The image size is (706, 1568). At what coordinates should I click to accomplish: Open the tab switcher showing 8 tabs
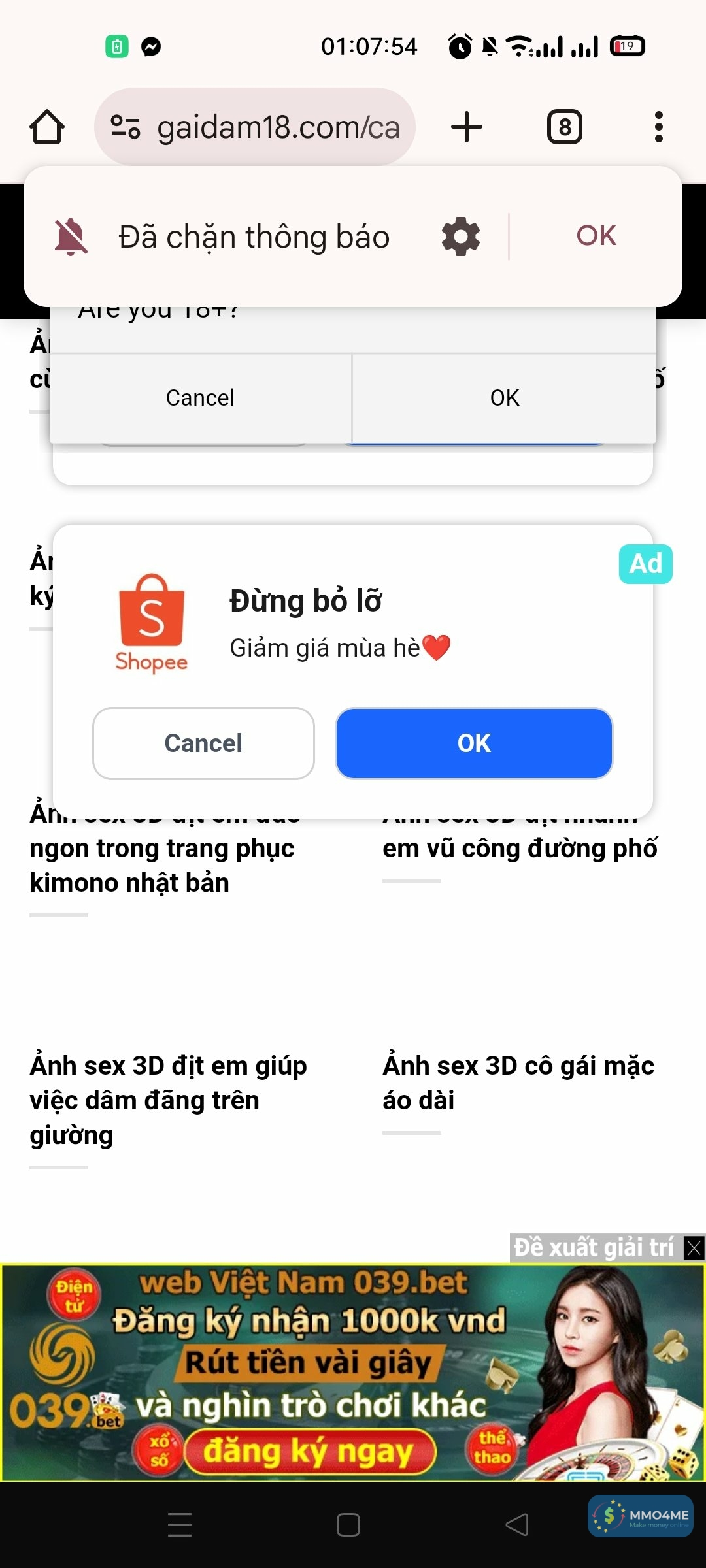click(565, 127)
